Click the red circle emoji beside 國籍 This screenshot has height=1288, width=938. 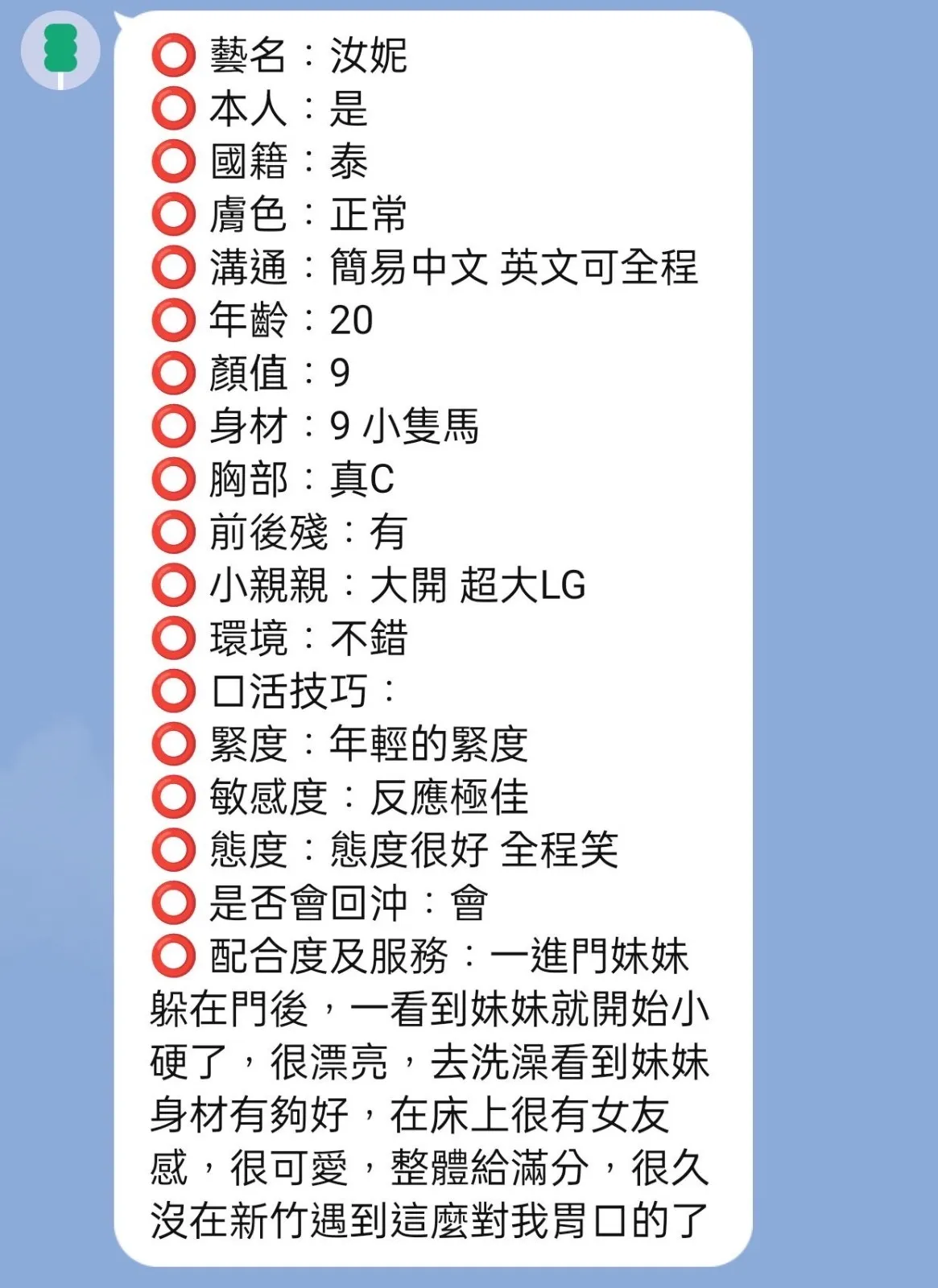(171, 159)
